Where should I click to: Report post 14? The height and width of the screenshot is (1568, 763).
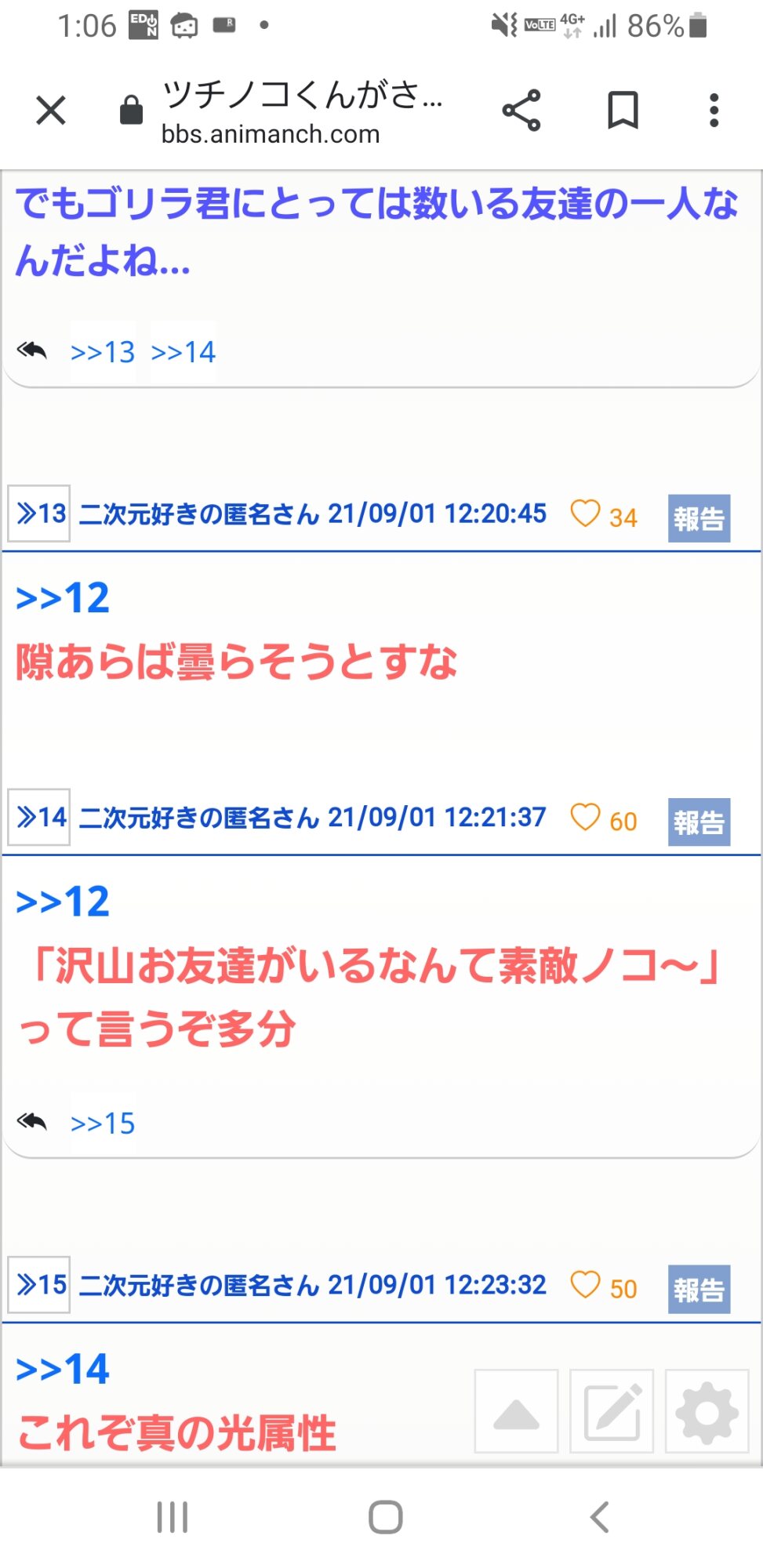699,822
